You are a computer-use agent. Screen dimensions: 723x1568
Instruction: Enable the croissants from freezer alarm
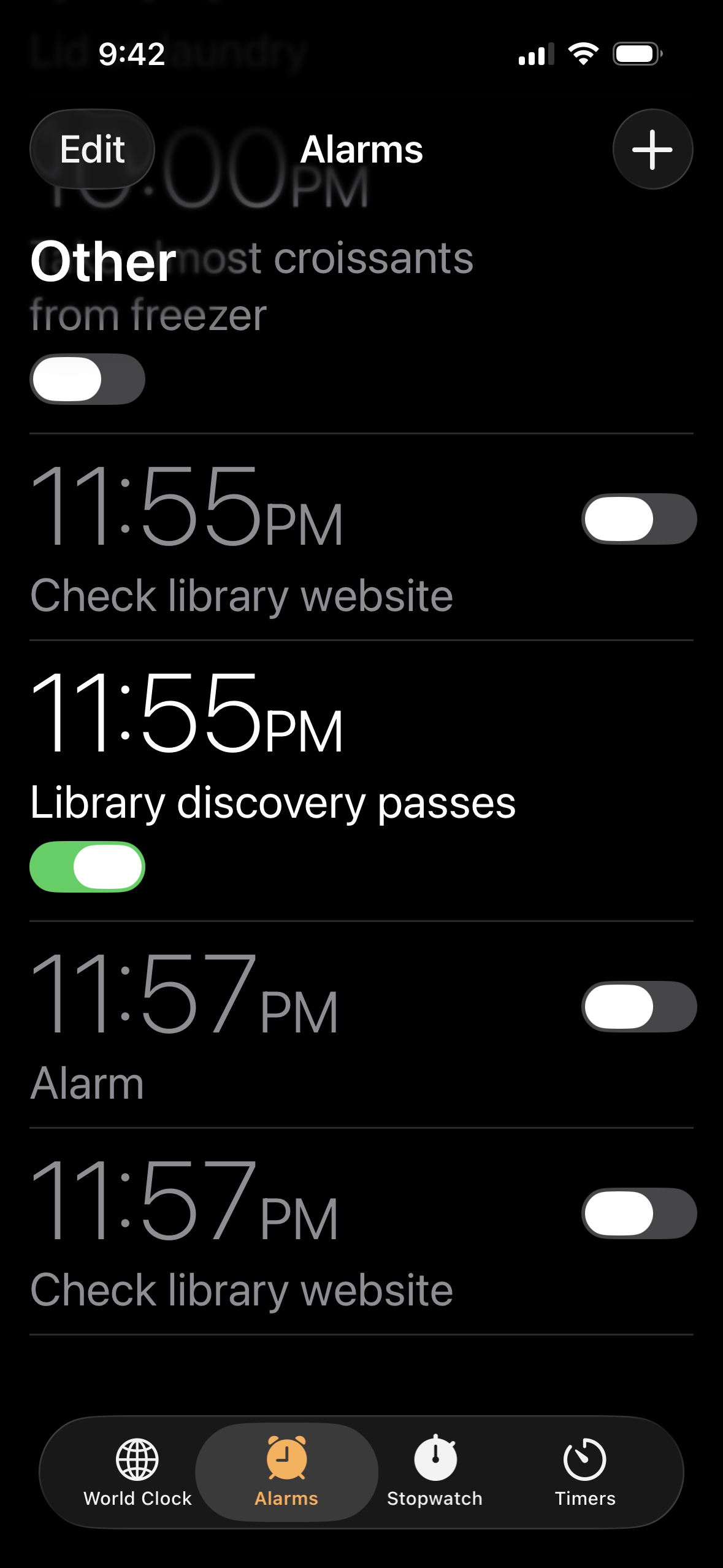[87, 379]
